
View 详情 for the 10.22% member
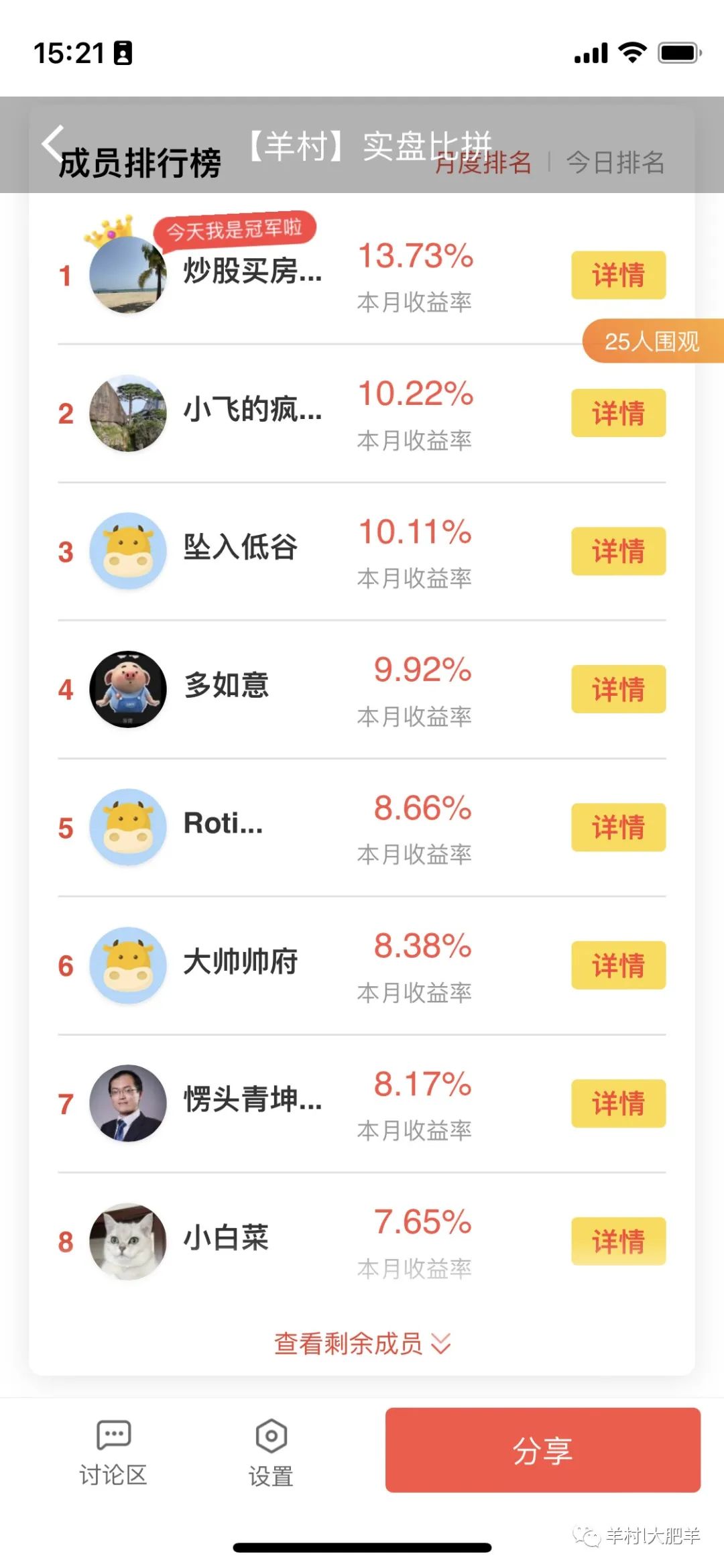point(618,414)
